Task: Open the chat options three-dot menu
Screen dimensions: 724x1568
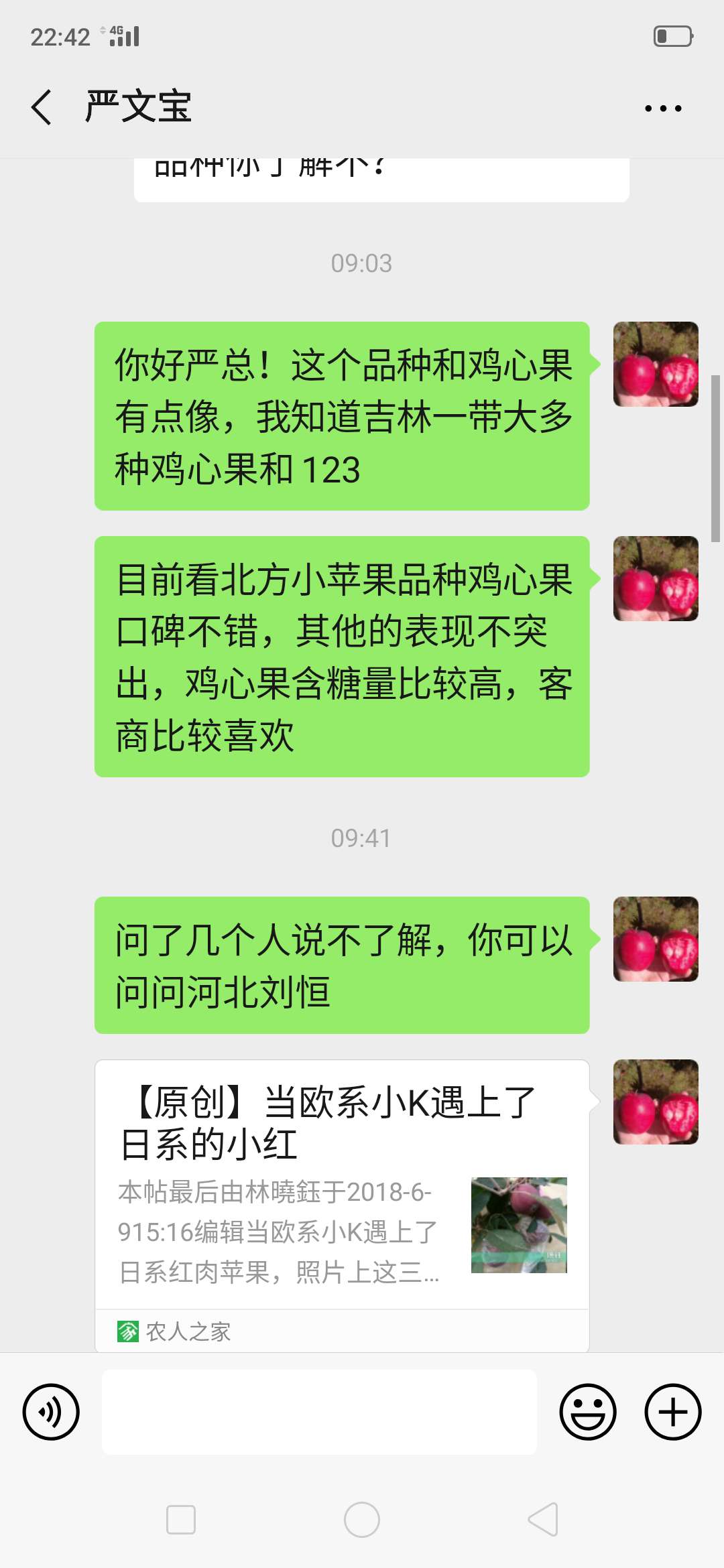Action: pyautogui.click(x=663, y=108)
